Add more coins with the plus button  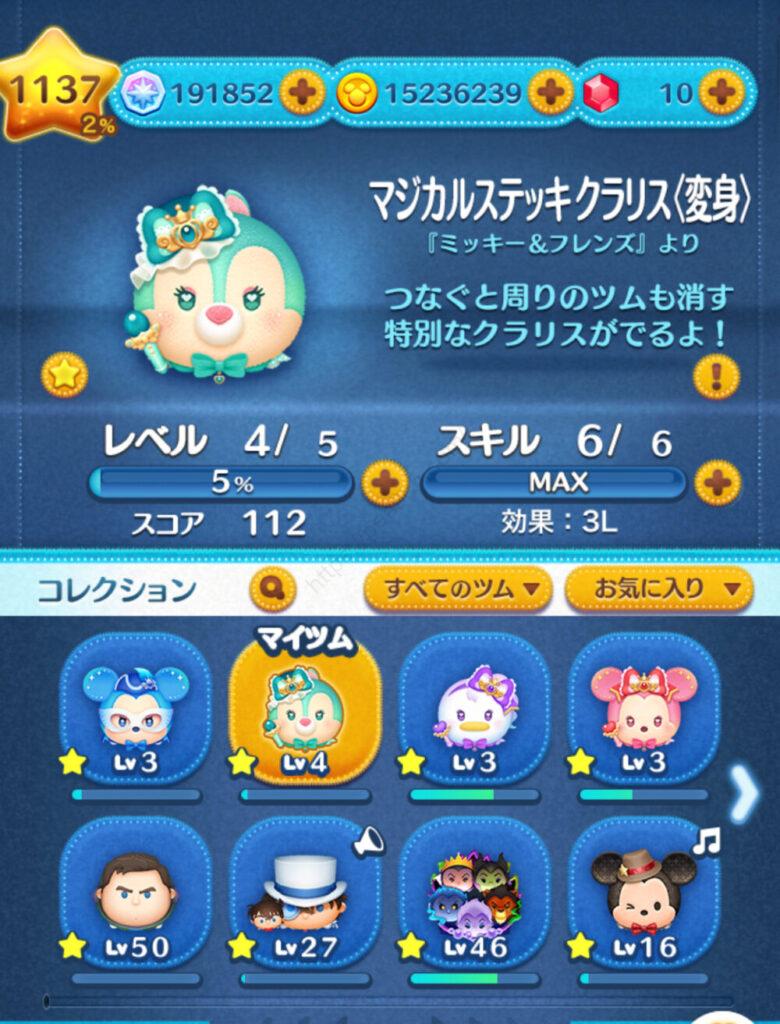pos(550,94)
